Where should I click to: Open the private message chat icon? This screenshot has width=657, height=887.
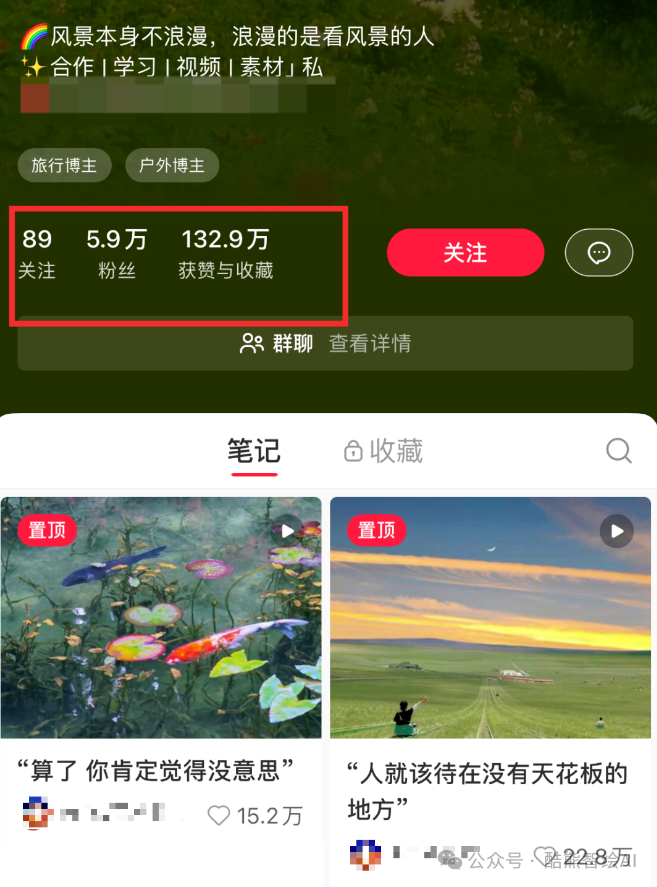599,253
